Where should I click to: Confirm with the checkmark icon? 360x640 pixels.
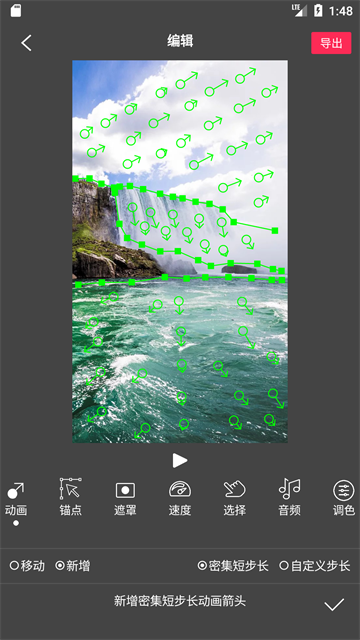click(x=334, y=604)
